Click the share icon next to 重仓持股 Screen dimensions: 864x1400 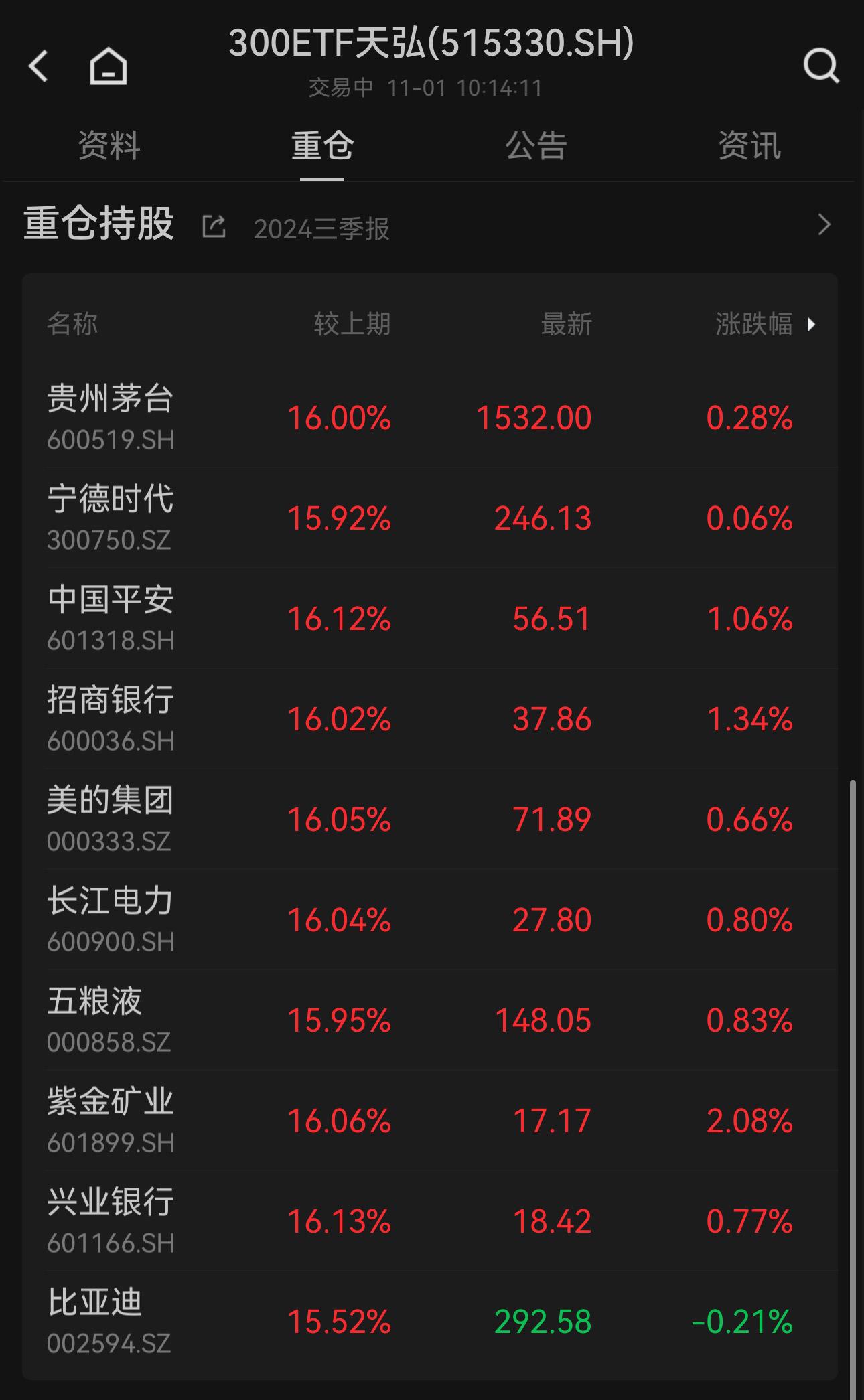coord(213,226)
